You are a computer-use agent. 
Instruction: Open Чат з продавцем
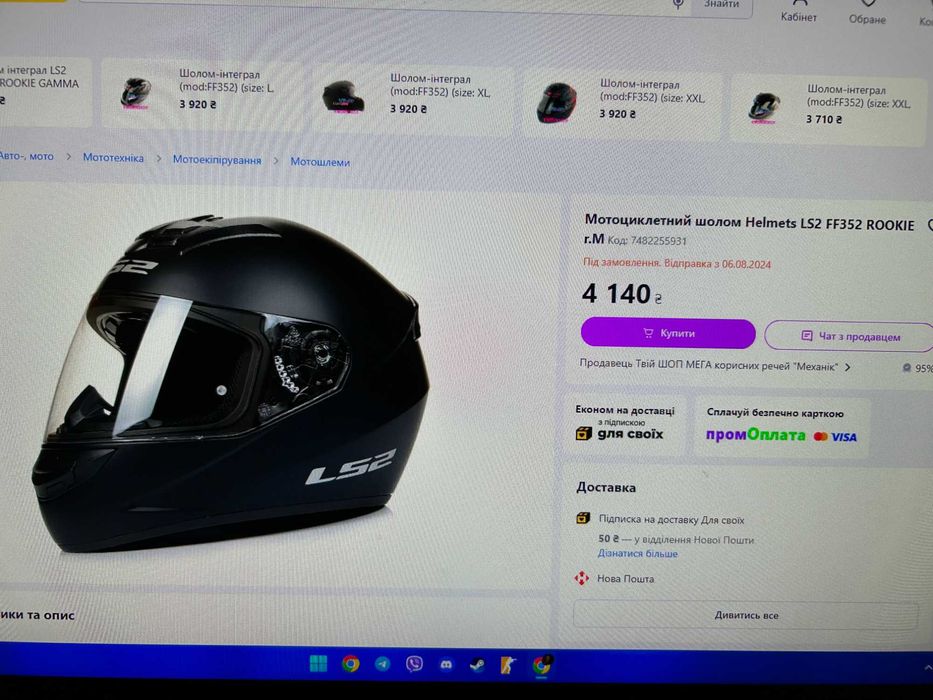coord(849,336)
